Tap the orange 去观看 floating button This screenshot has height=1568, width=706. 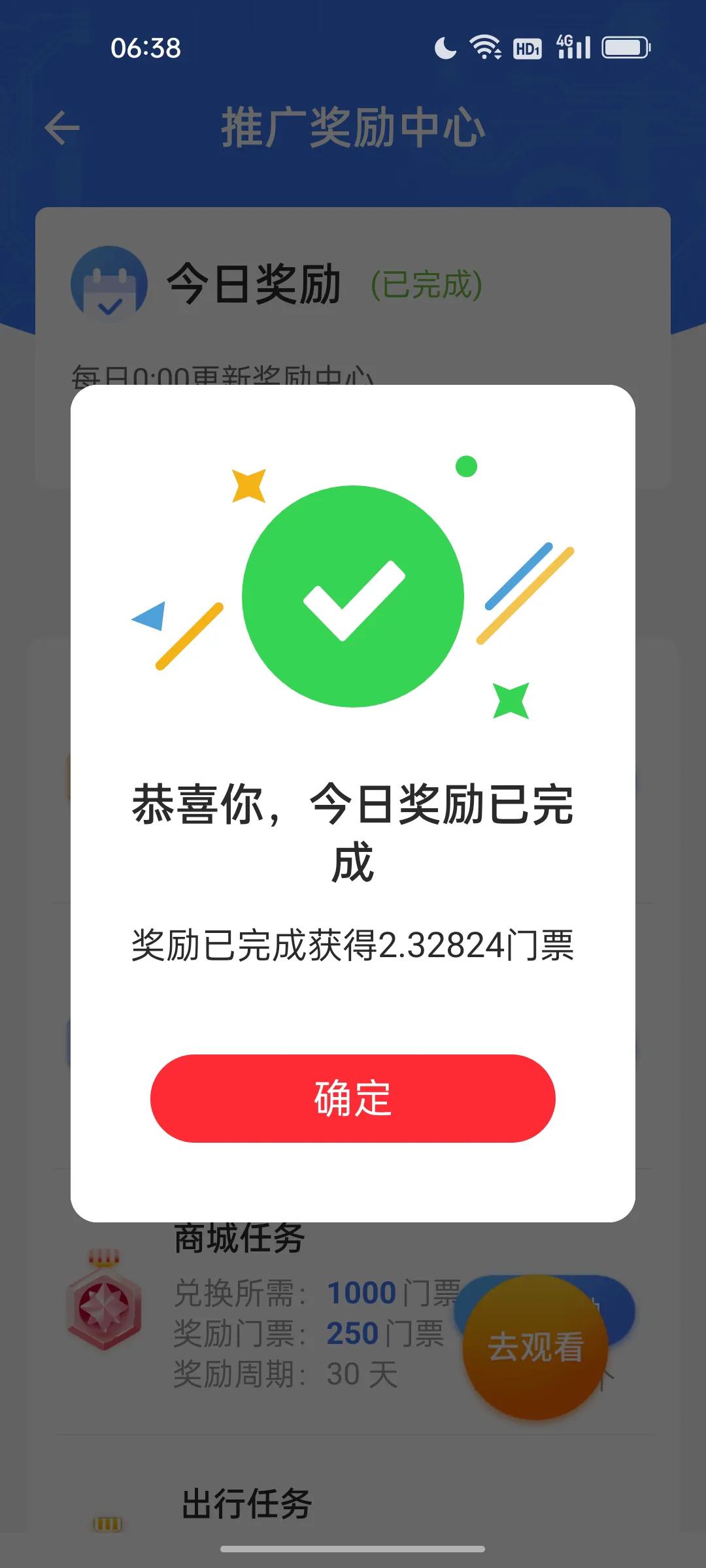(x=535, y=1347)
